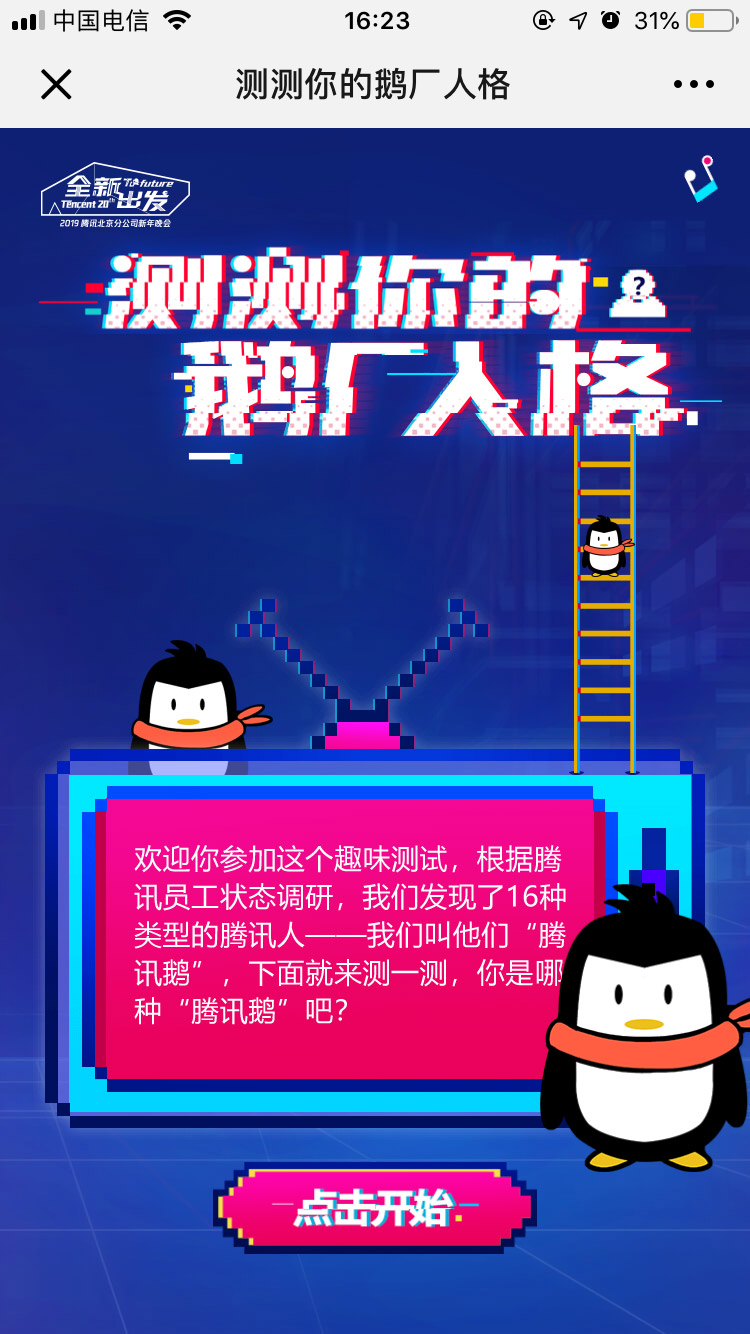Tap 点击开始 to start the test
750x1334 pixels.
[x=375, y=1207]
